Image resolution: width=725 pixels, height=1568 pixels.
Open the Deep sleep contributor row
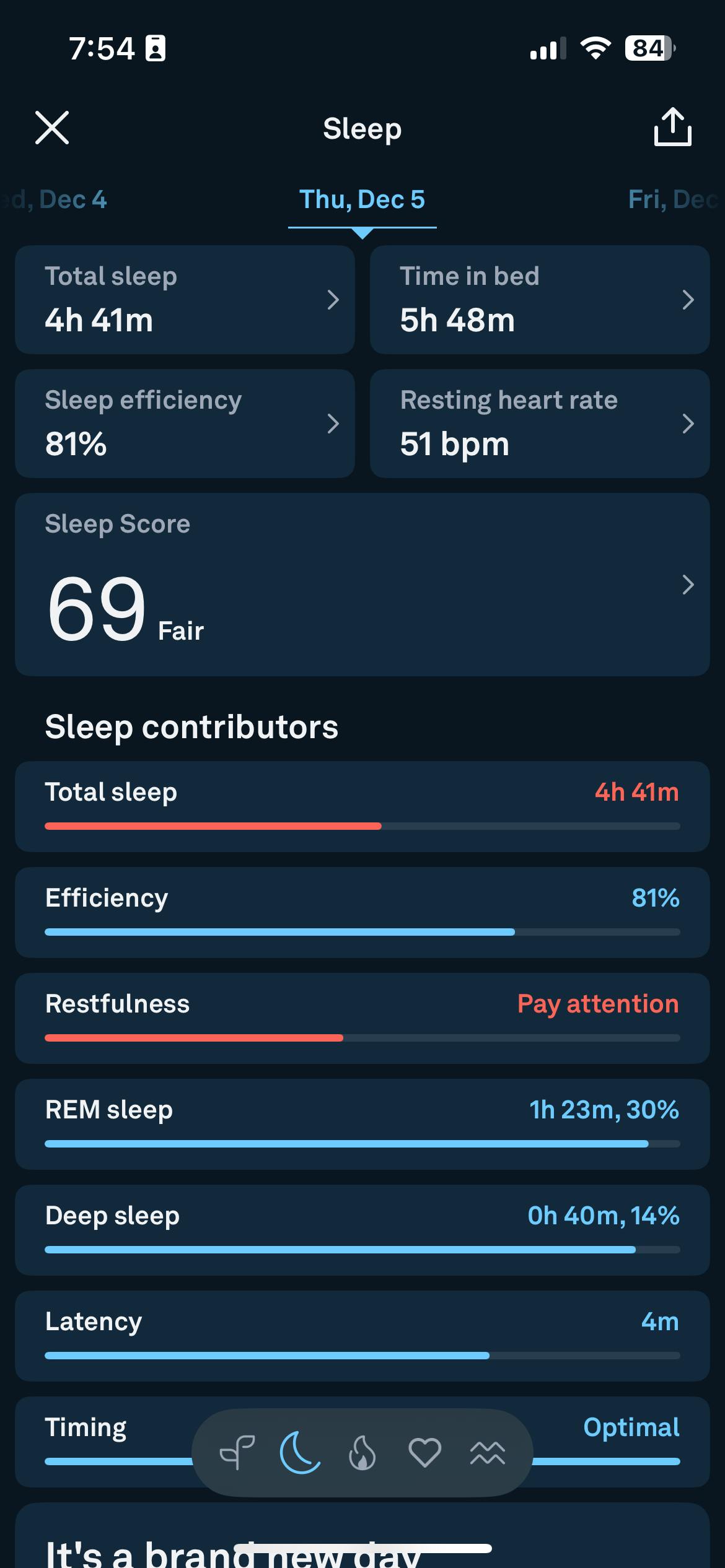362,1230
